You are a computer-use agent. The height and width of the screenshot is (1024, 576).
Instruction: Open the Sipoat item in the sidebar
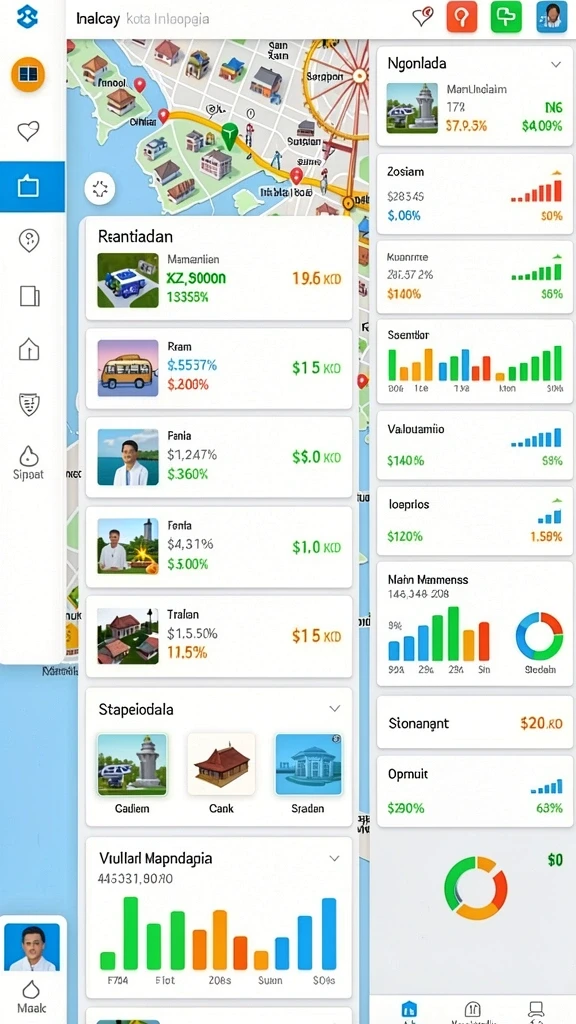[28, 464]
